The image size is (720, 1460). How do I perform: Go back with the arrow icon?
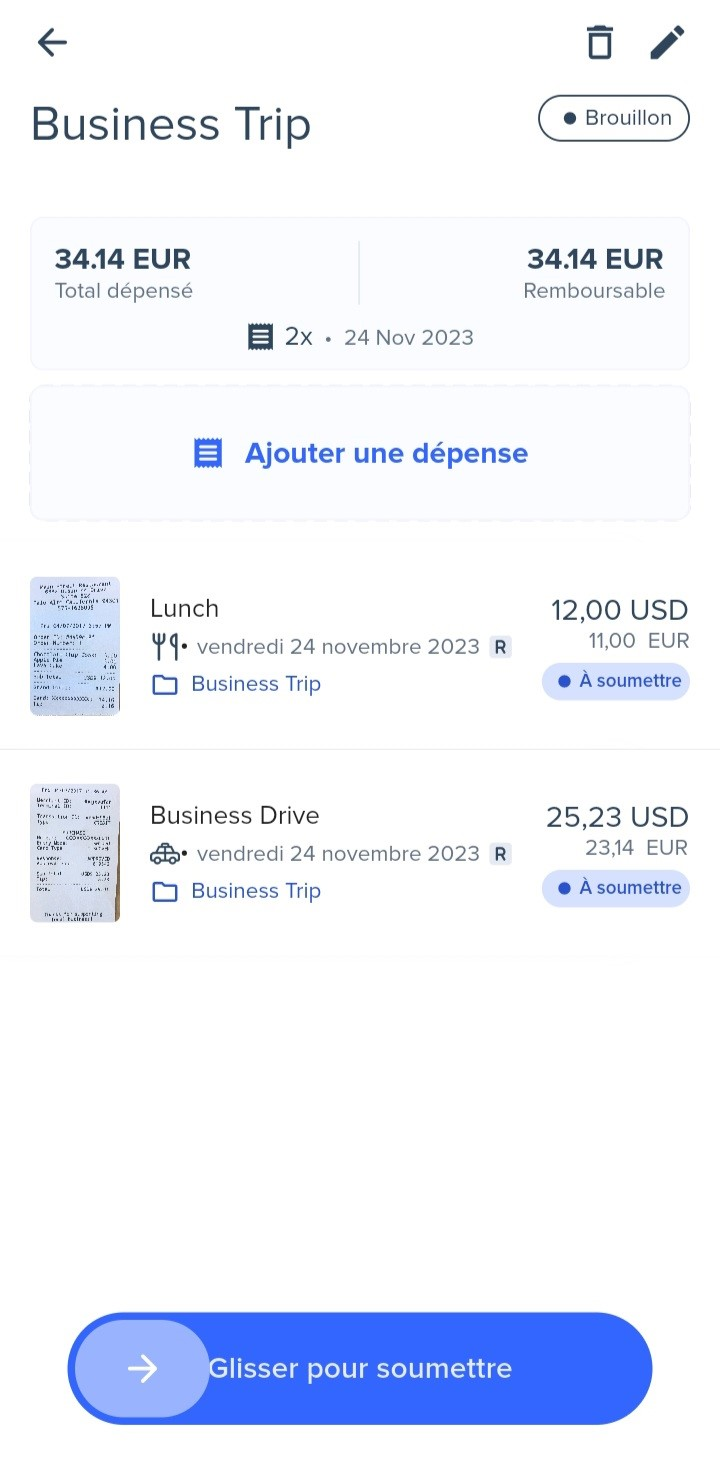point(52,42)
